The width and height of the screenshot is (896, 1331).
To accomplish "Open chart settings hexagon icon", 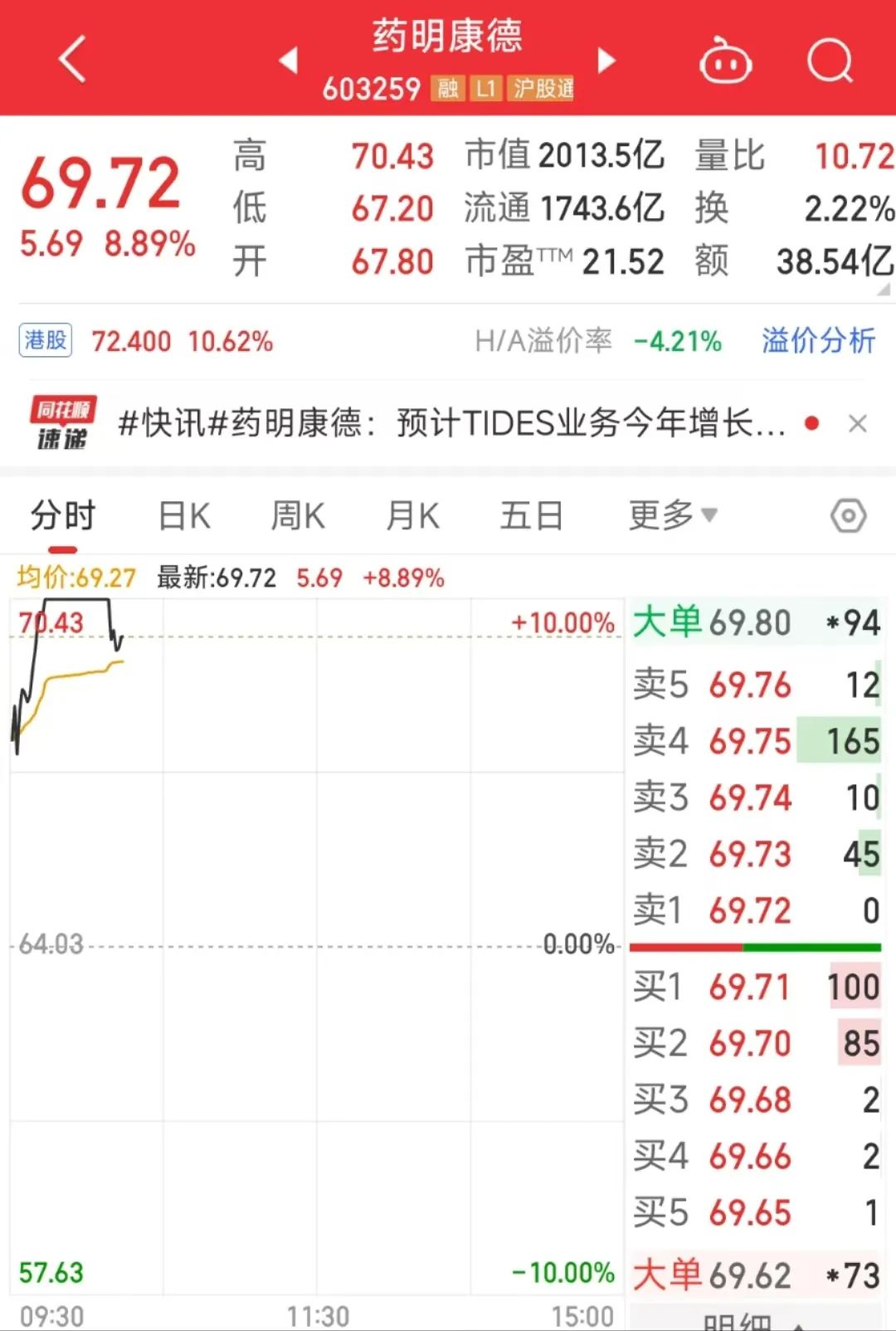I will tap(848, 516).
